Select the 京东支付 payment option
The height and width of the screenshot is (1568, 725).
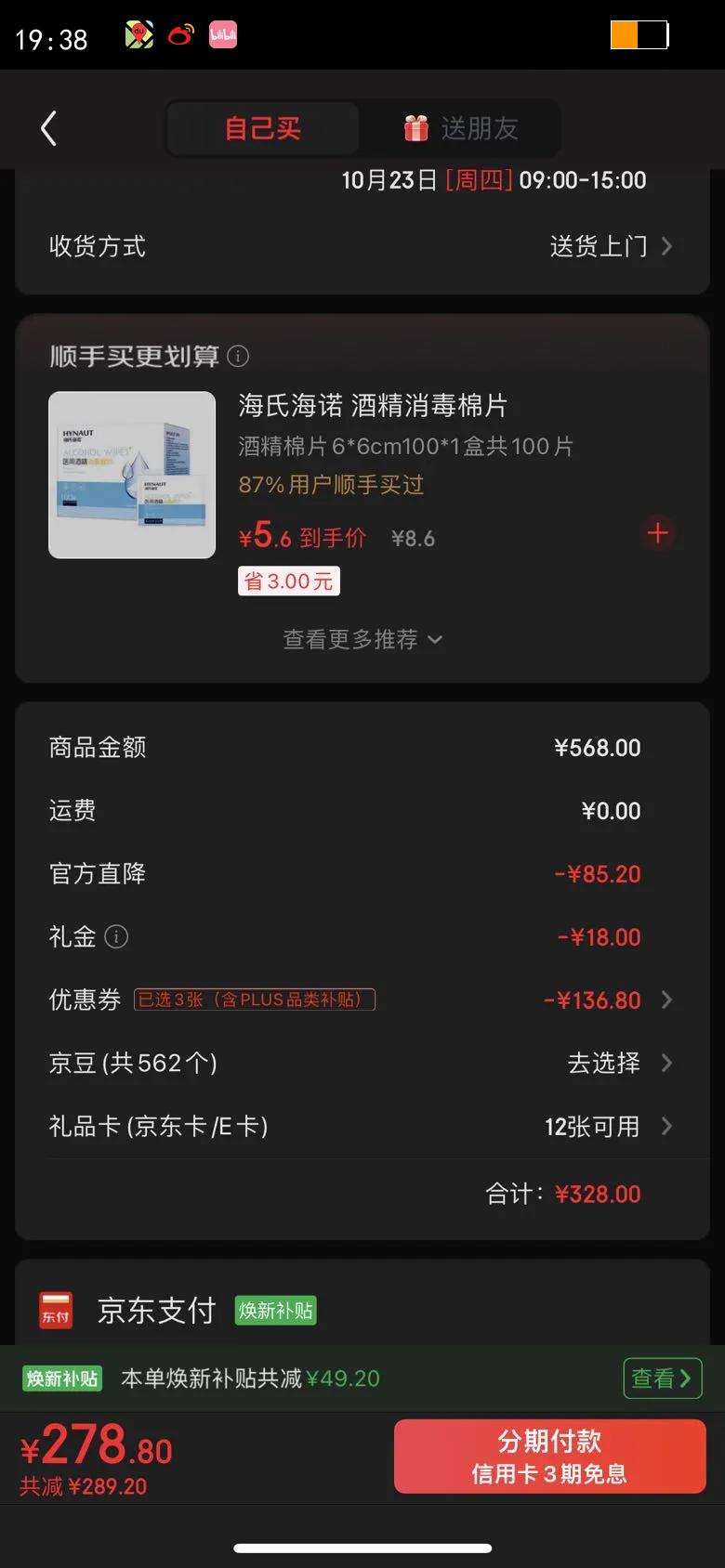[157, 1310]
